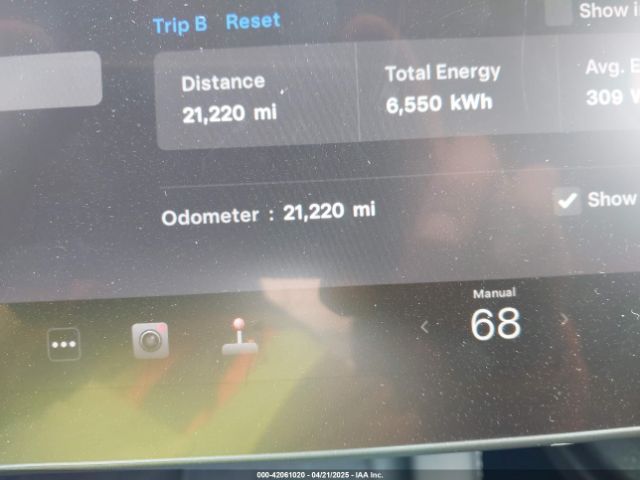The width and height of the screenshot is (640, 480).
Task: Open the dashcam camera icon
Action: tap(150, 340)
